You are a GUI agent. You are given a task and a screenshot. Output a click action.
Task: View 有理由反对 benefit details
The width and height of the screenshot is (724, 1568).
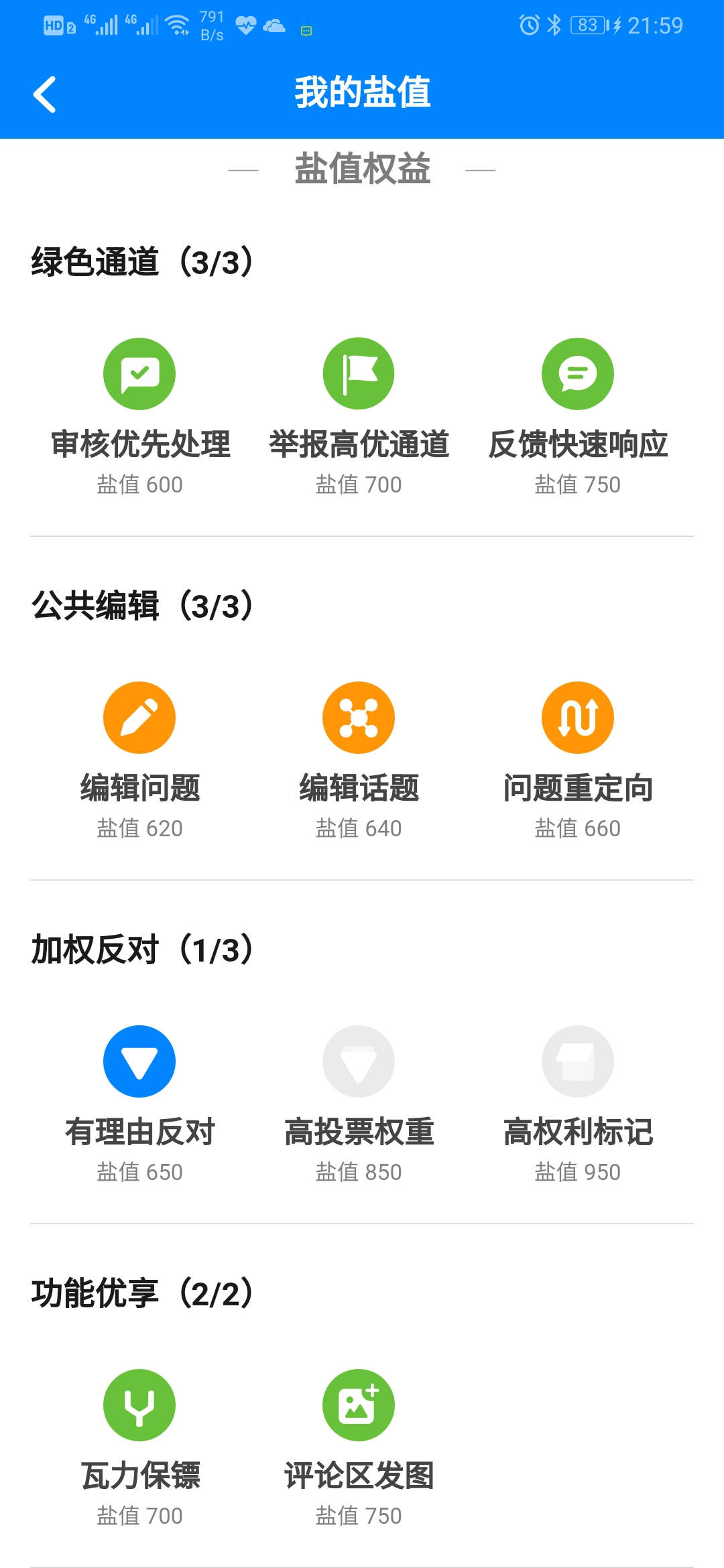coord(139,1061)
